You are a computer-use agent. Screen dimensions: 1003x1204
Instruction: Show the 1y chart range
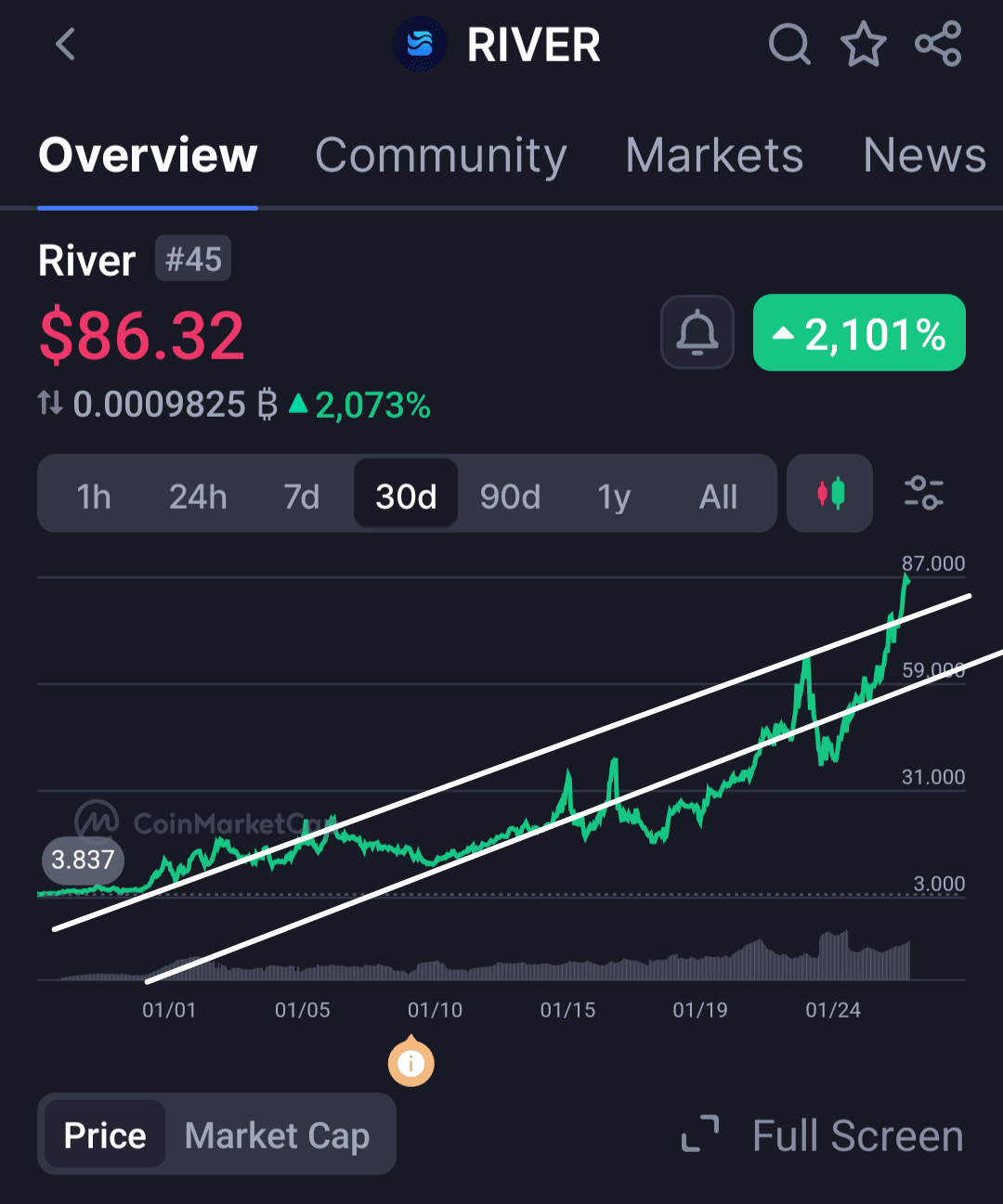[x=614, y=497]
